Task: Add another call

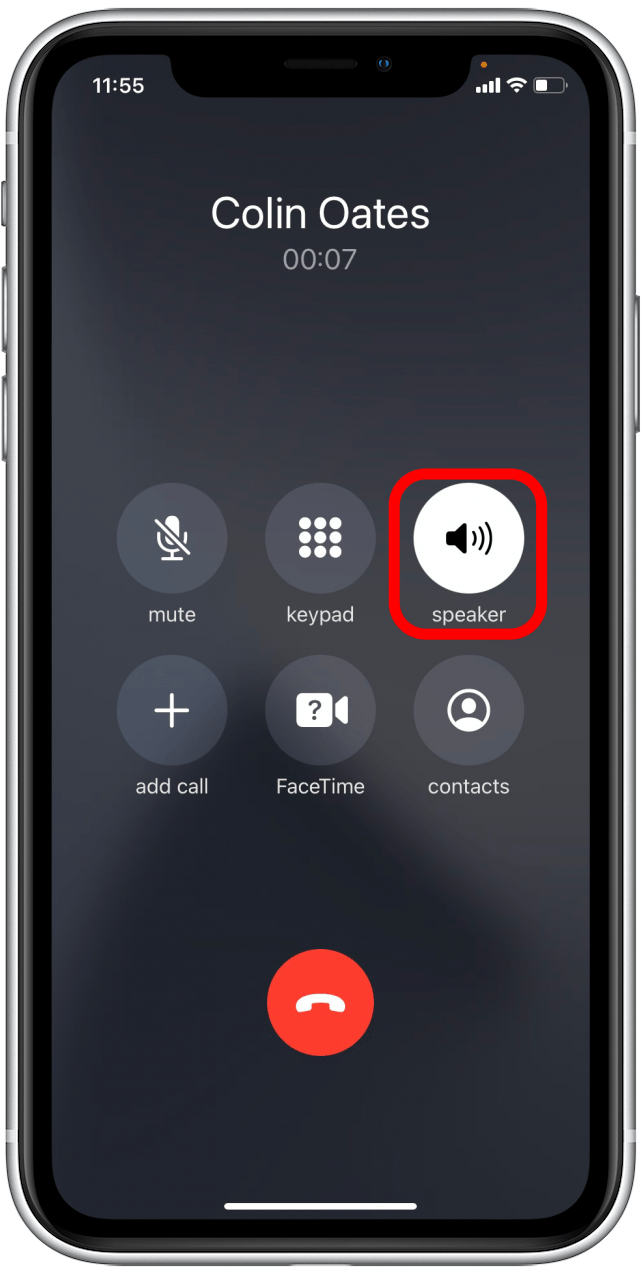Action: pyautogui.click(x=172, y=711)
